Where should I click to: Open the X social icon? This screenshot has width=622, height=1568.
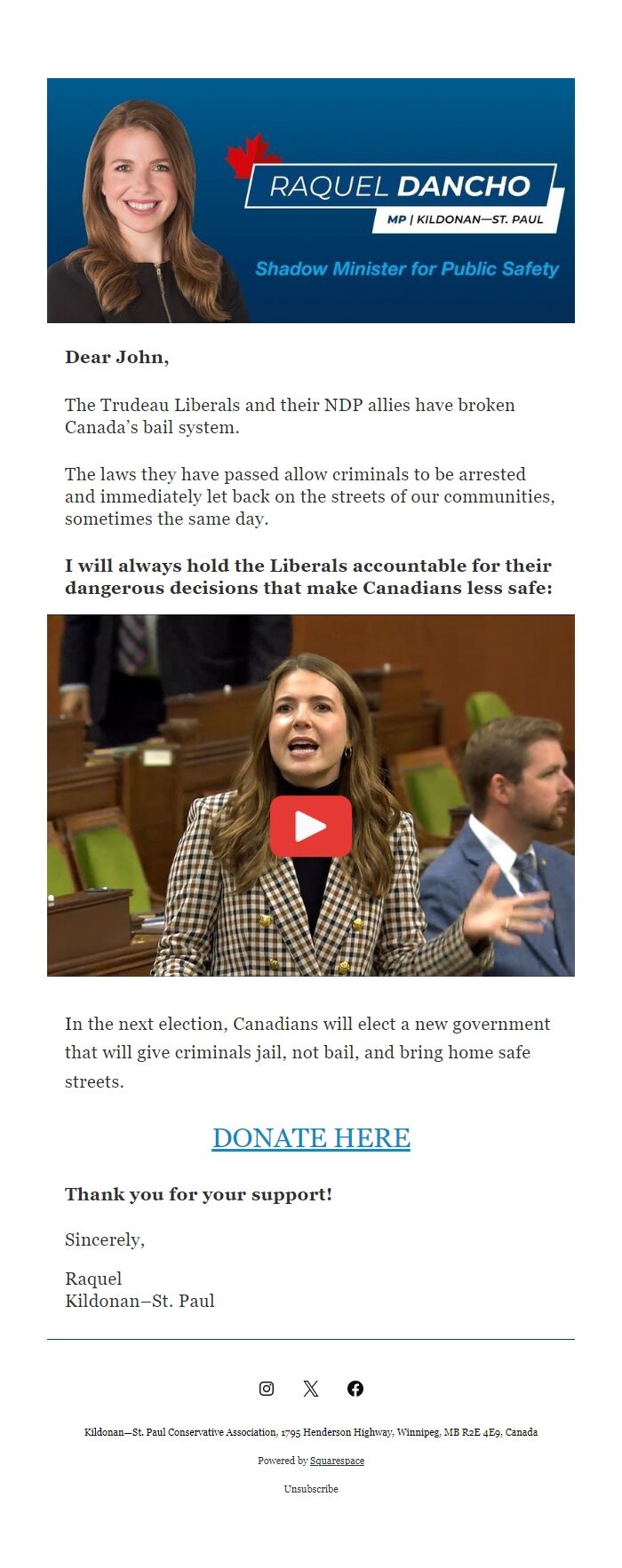[x=311, y=1389]
